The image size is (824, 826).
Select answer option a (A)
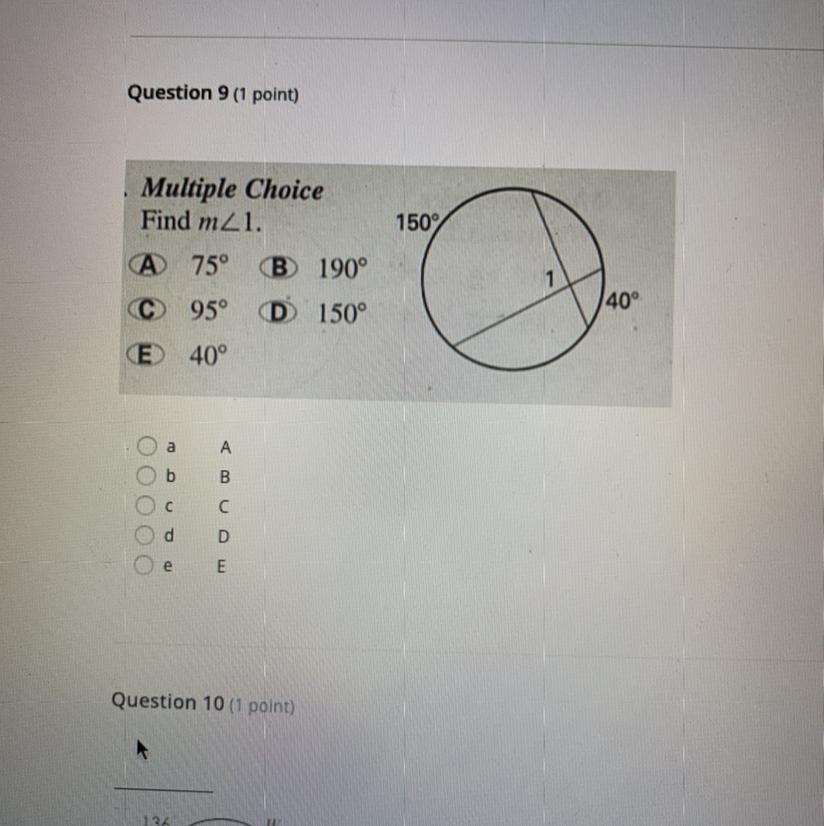[x=147, y=446]
